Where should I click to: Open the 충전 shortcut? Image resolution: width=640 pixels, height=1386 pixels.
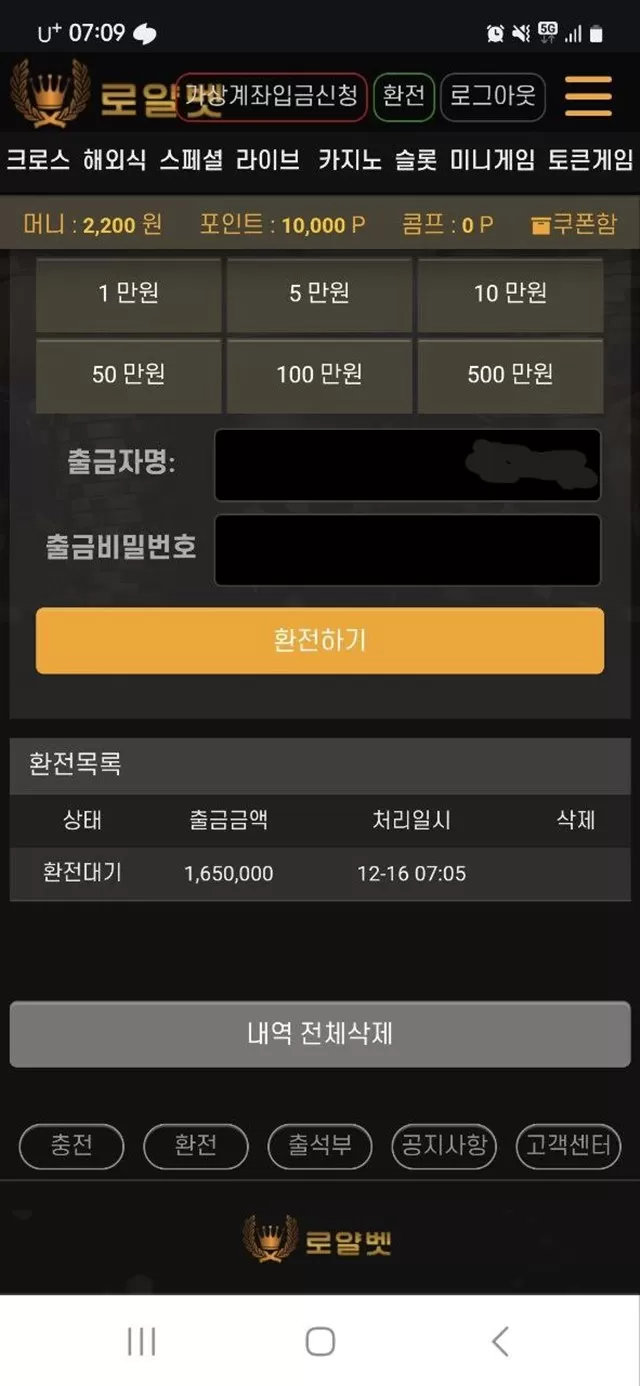click(72, 1146)
